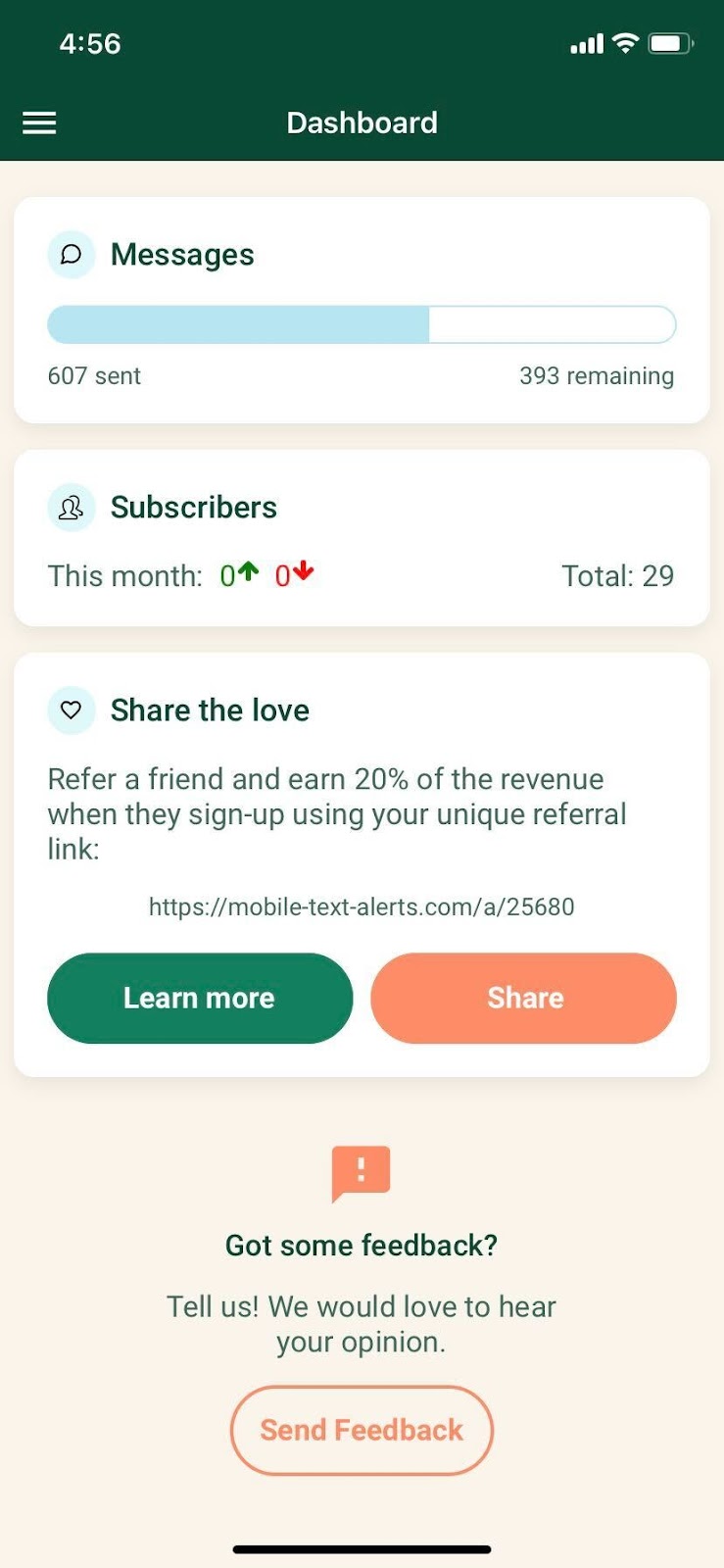Image resolution: width=724 pixels, height=1568 pixels.
Task: Open the mobile-text-alerts referral link
Action: (362, 906)
